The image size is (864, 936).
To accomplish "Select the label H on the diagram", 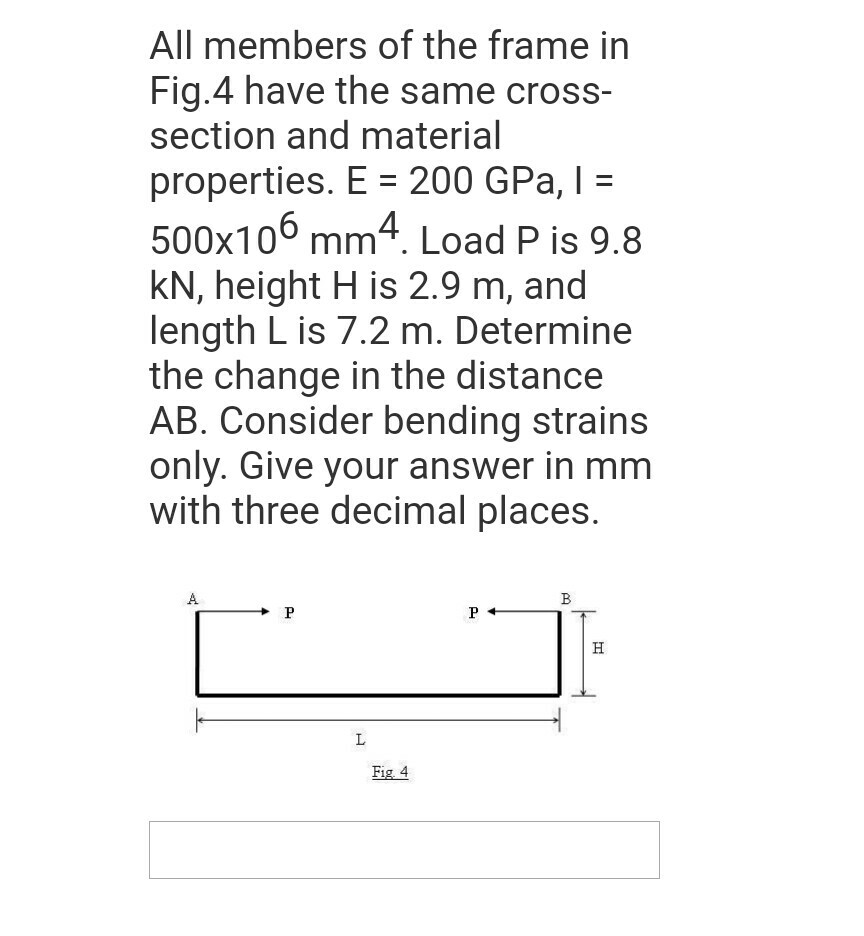I will (x=598, y=647).
